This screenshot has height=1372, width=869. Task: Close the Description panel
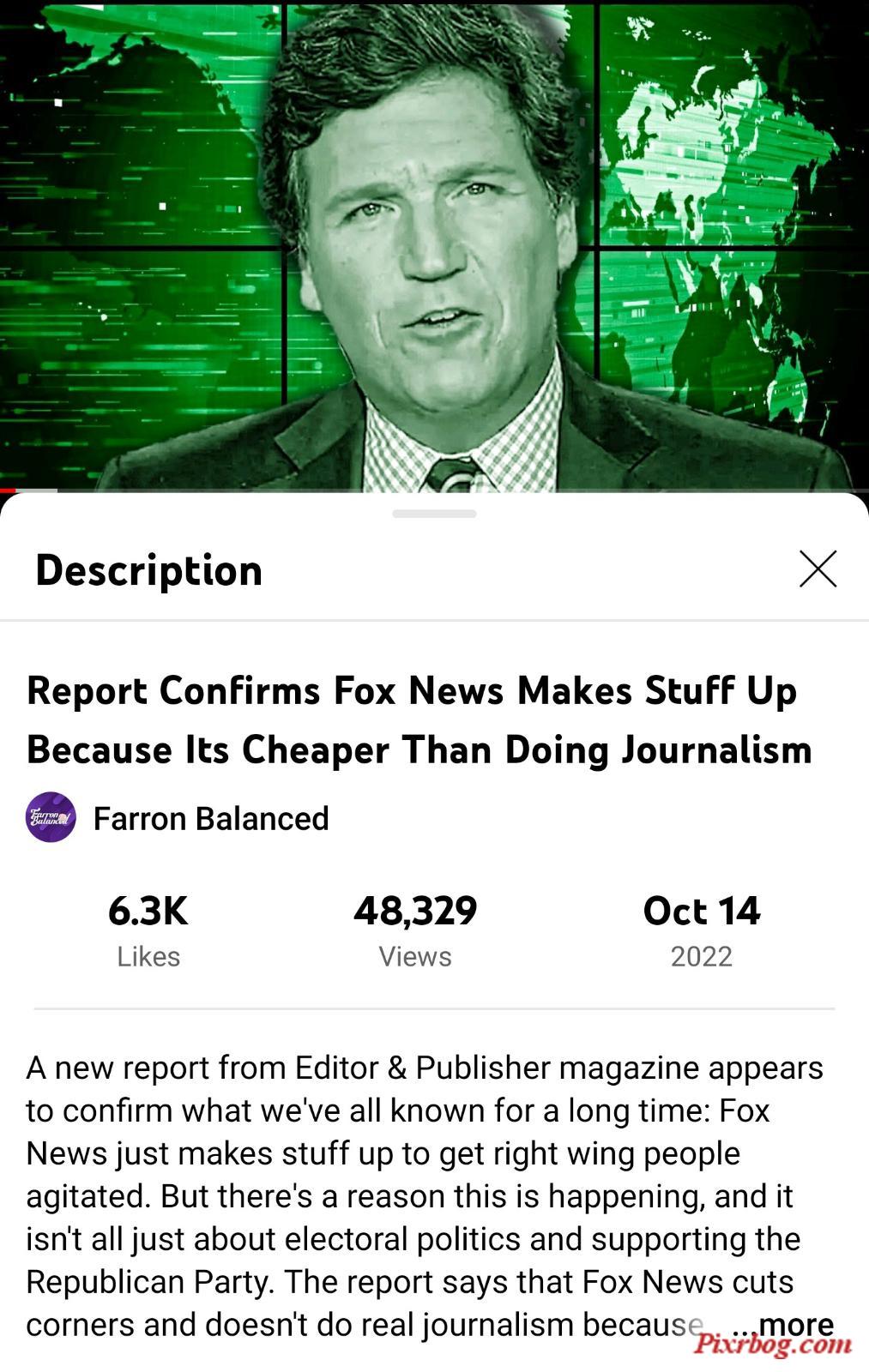coord(818,569)
